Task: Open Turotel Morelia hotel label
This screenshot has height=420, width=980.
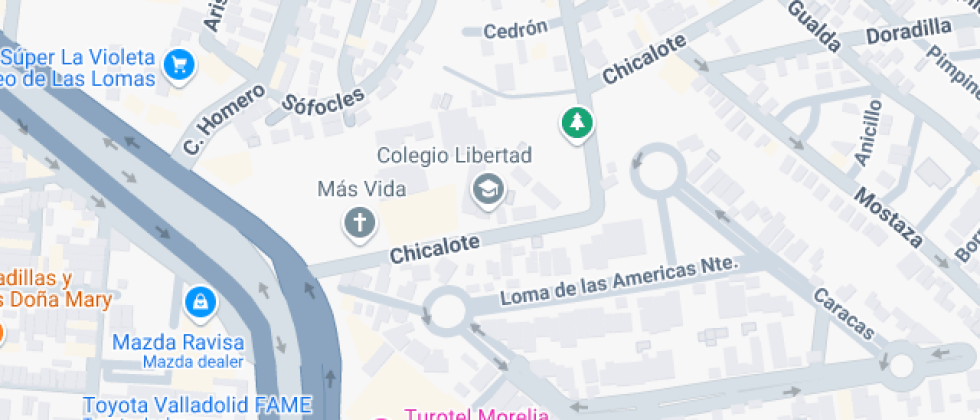Action: pyautogui.click(x=475, y=413)
